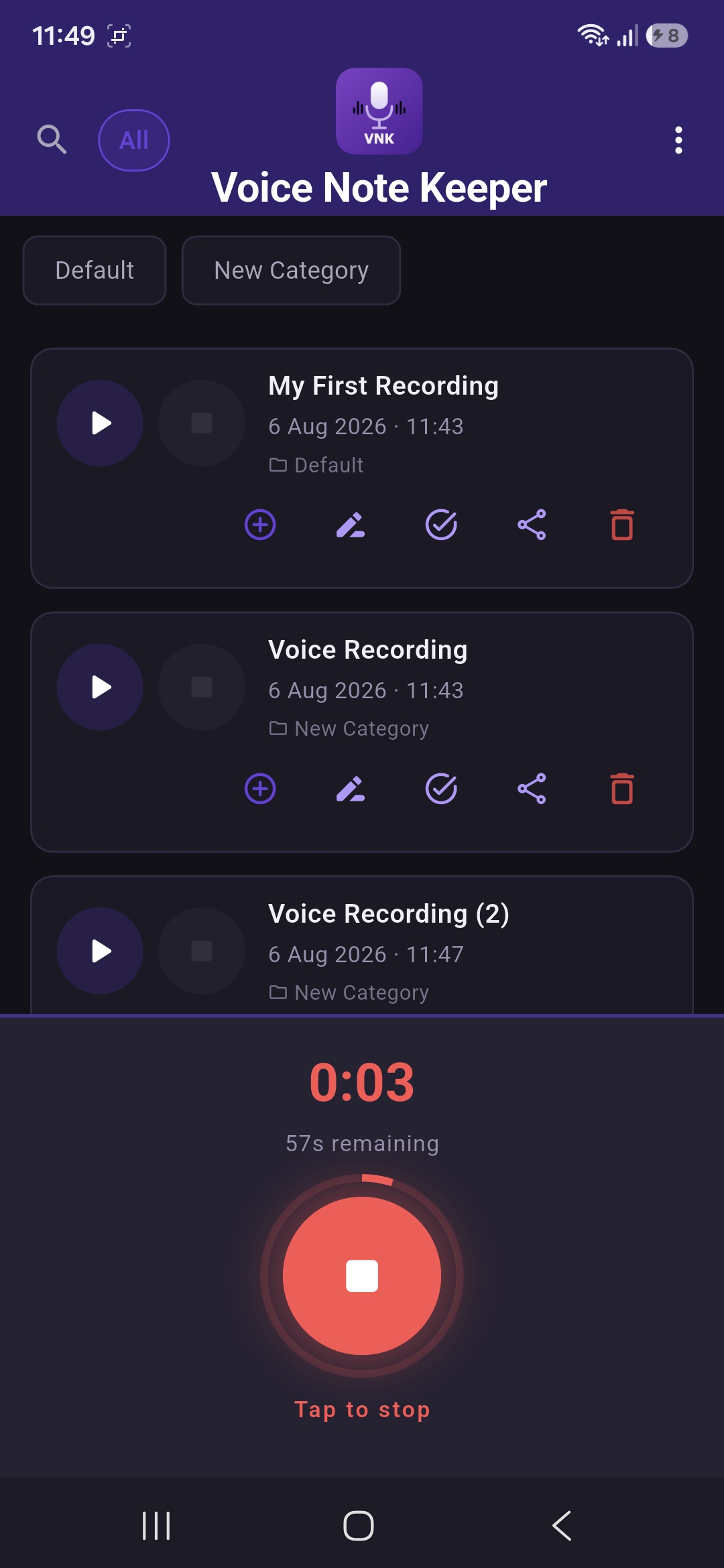Stop the current recording with the red button

pyautogui.click(x=362, y=1276)
